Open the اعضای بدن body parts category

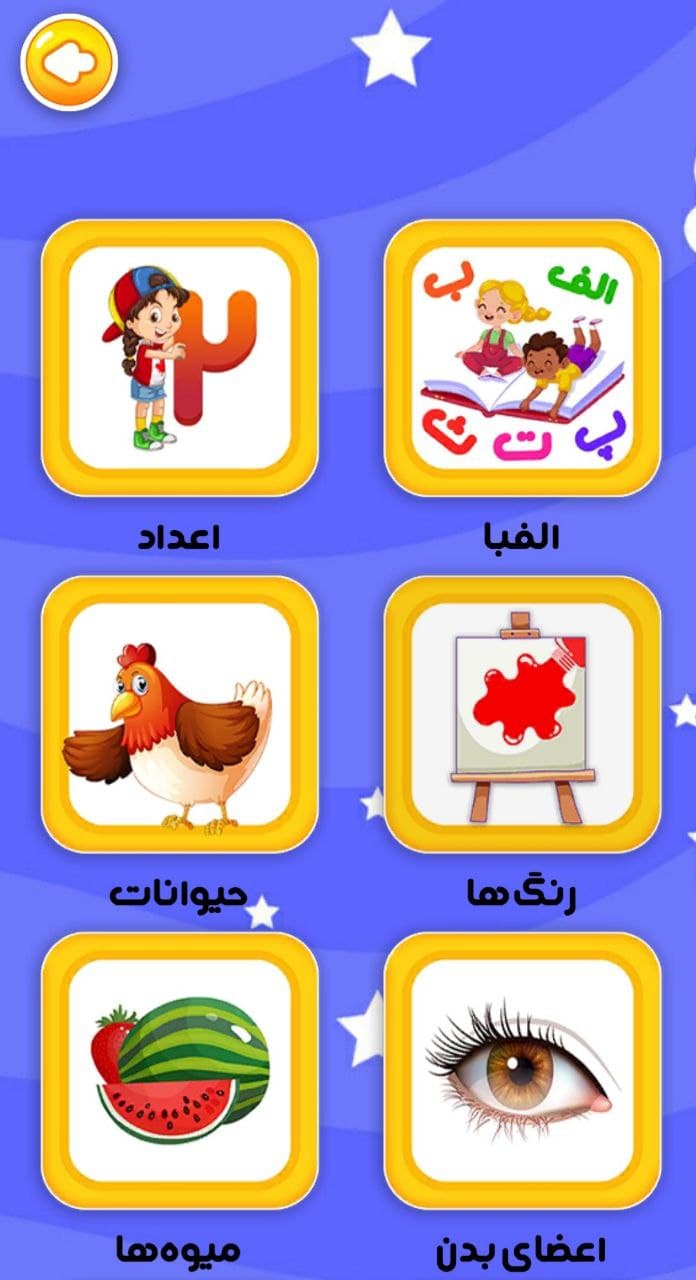tap(522, 1070)
